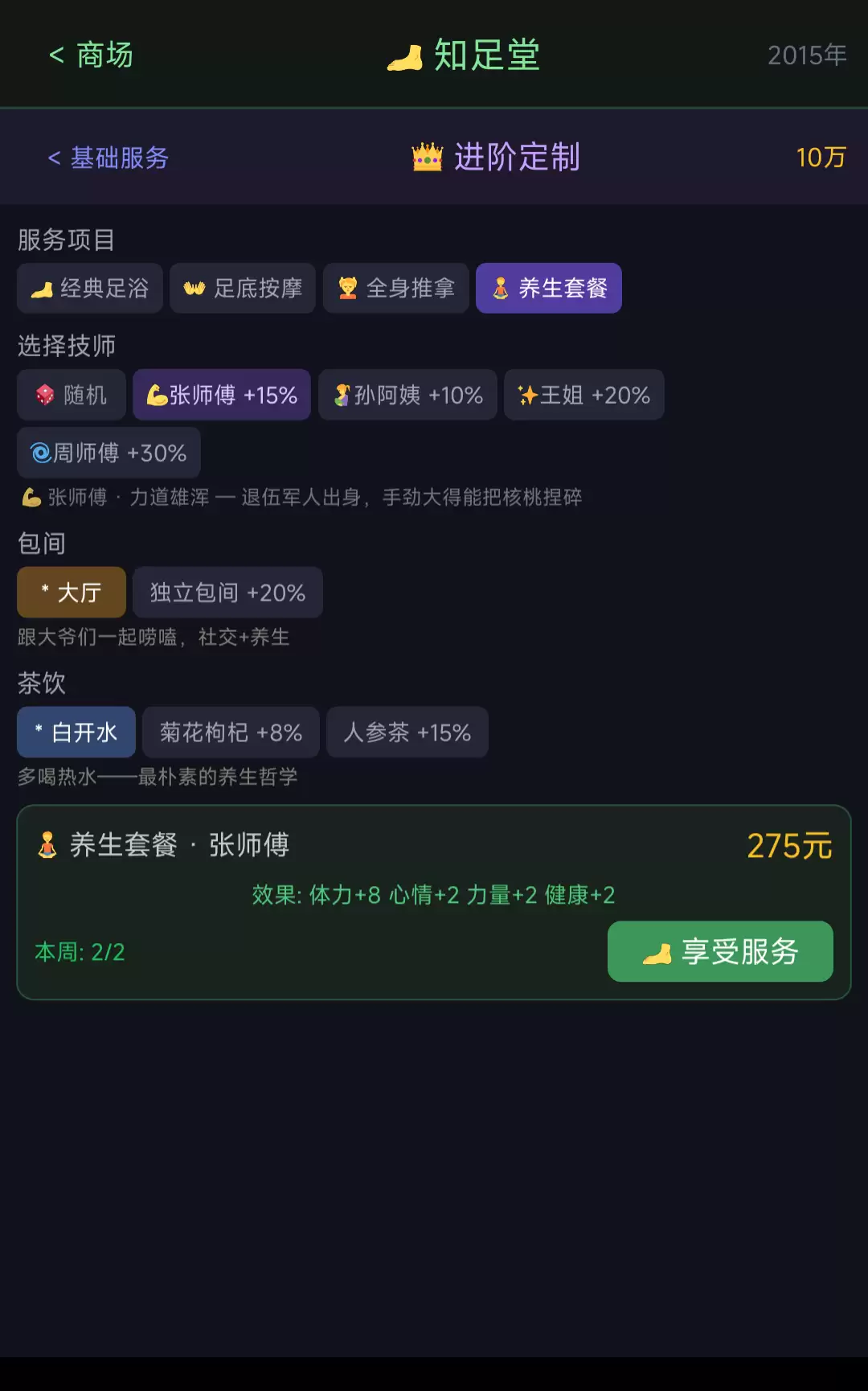Select 白开水 as the drink
This screenshot has width=868, height=1391.
(76, 732)
